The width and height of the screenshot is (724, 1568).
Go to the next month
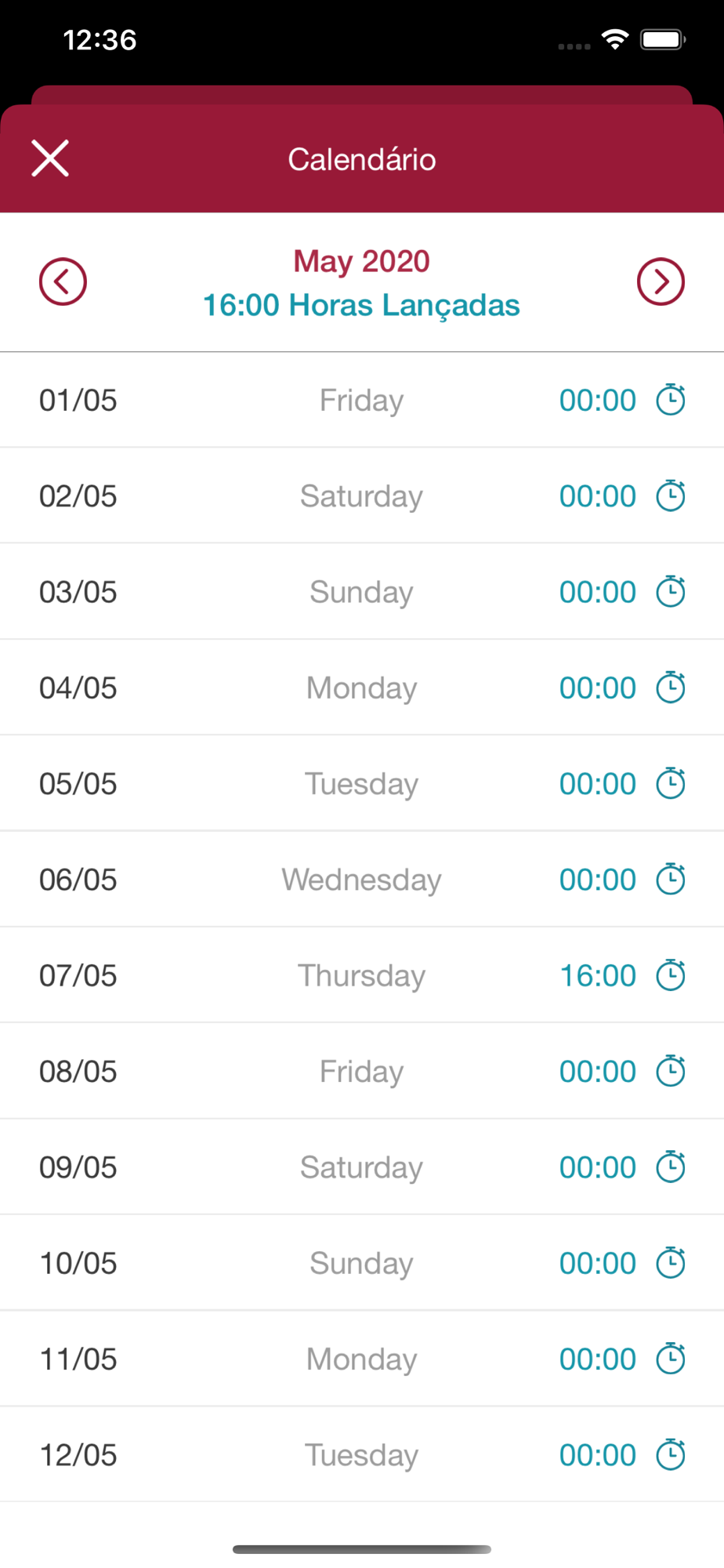pyautogui.click(x=661, y=281)
